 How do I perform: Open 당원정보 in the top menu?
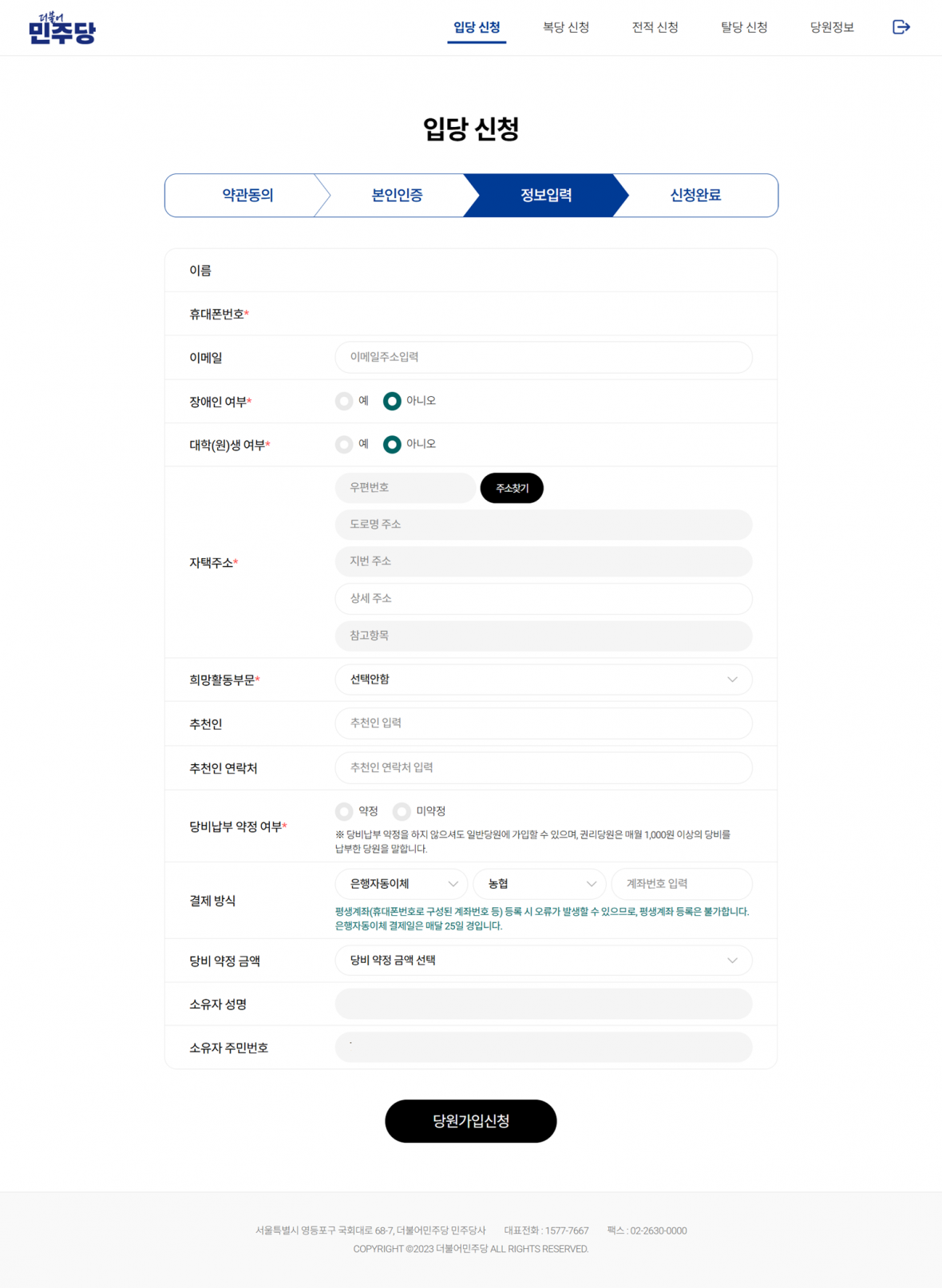[x=832, y=27]
